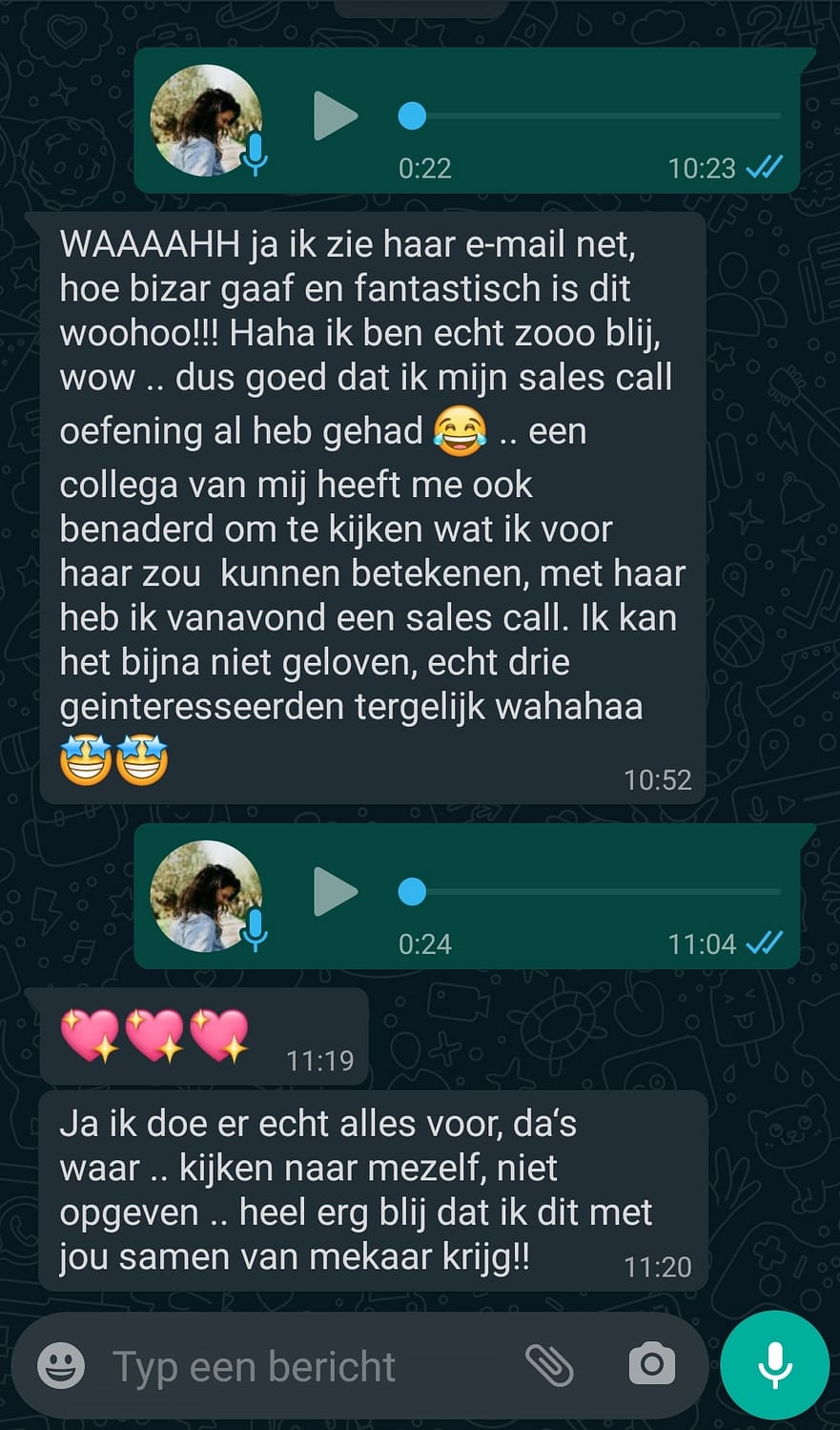Seek on the 0:22 voice message slider

point(591,116)
